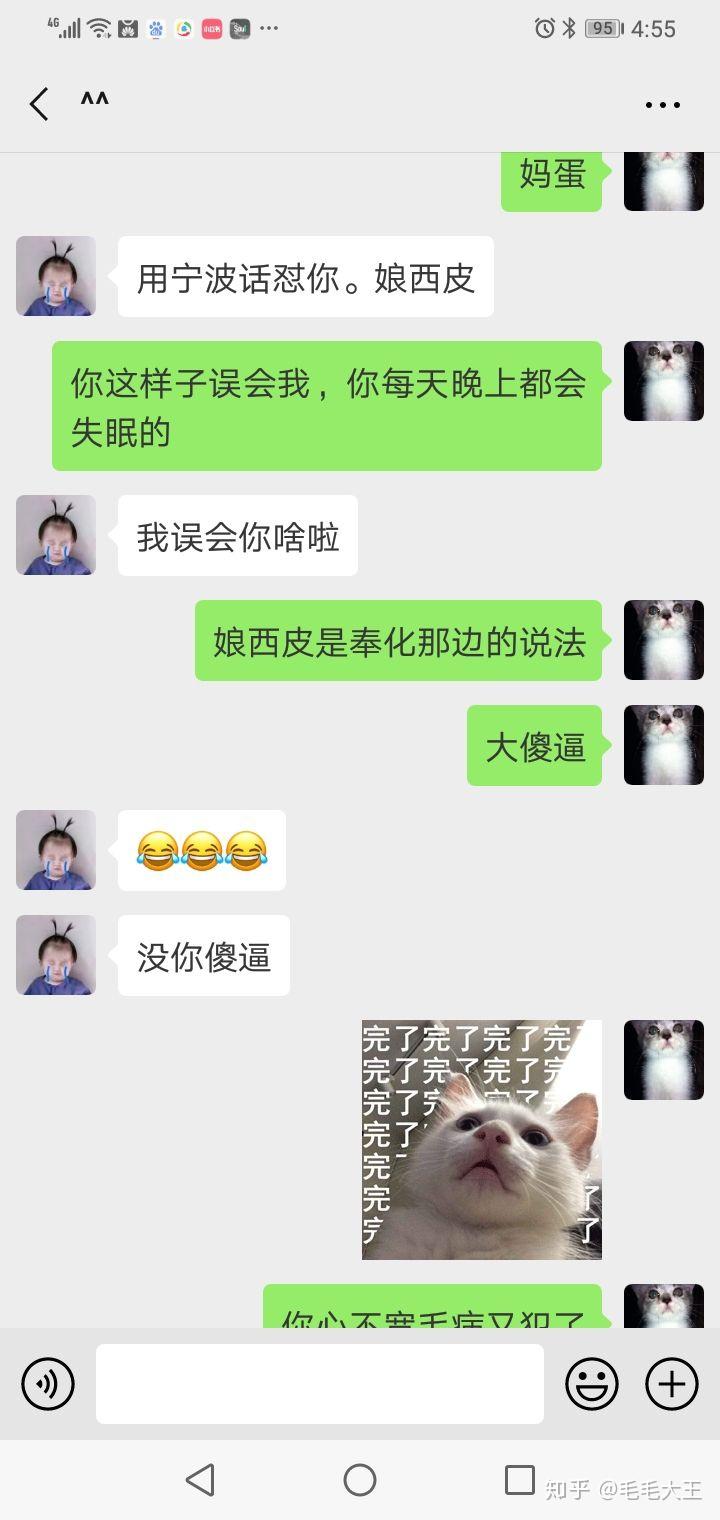View the 完了完了 cat meme image

click(481, 1139)
